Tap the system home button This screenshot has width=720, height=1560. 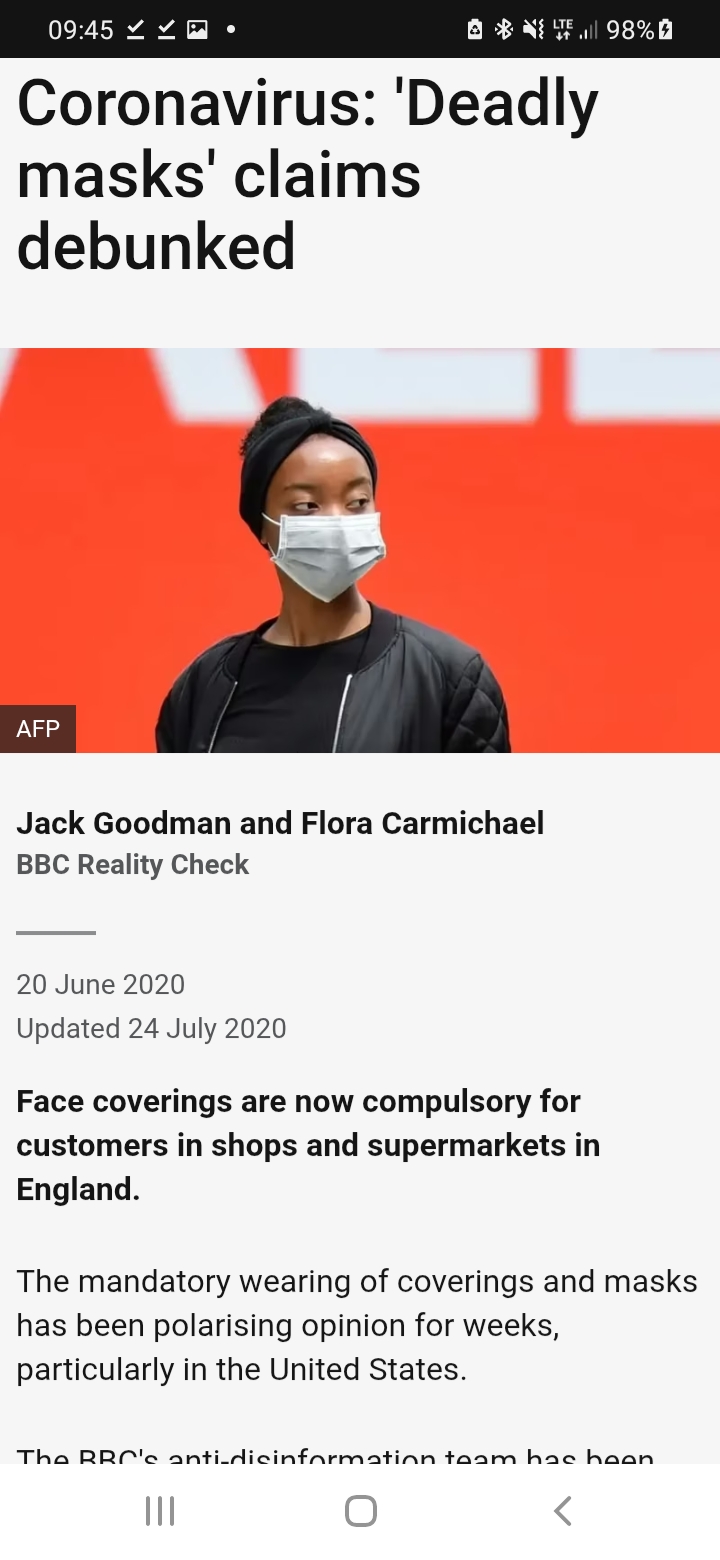click(361, 1510)
